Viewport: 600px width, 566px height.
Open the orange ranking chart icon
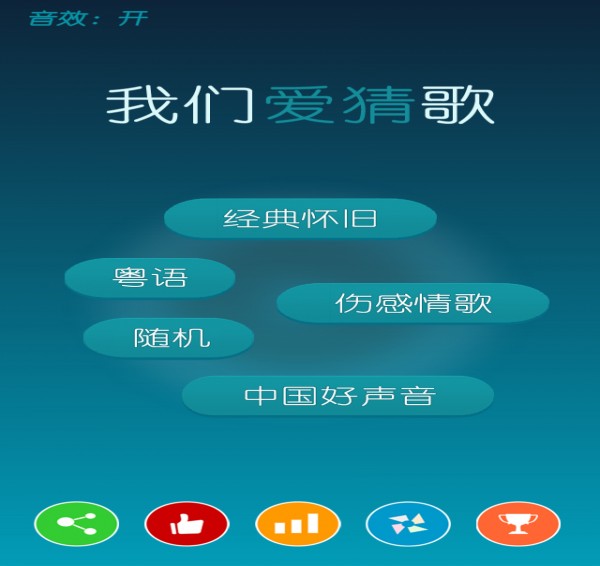297,523
